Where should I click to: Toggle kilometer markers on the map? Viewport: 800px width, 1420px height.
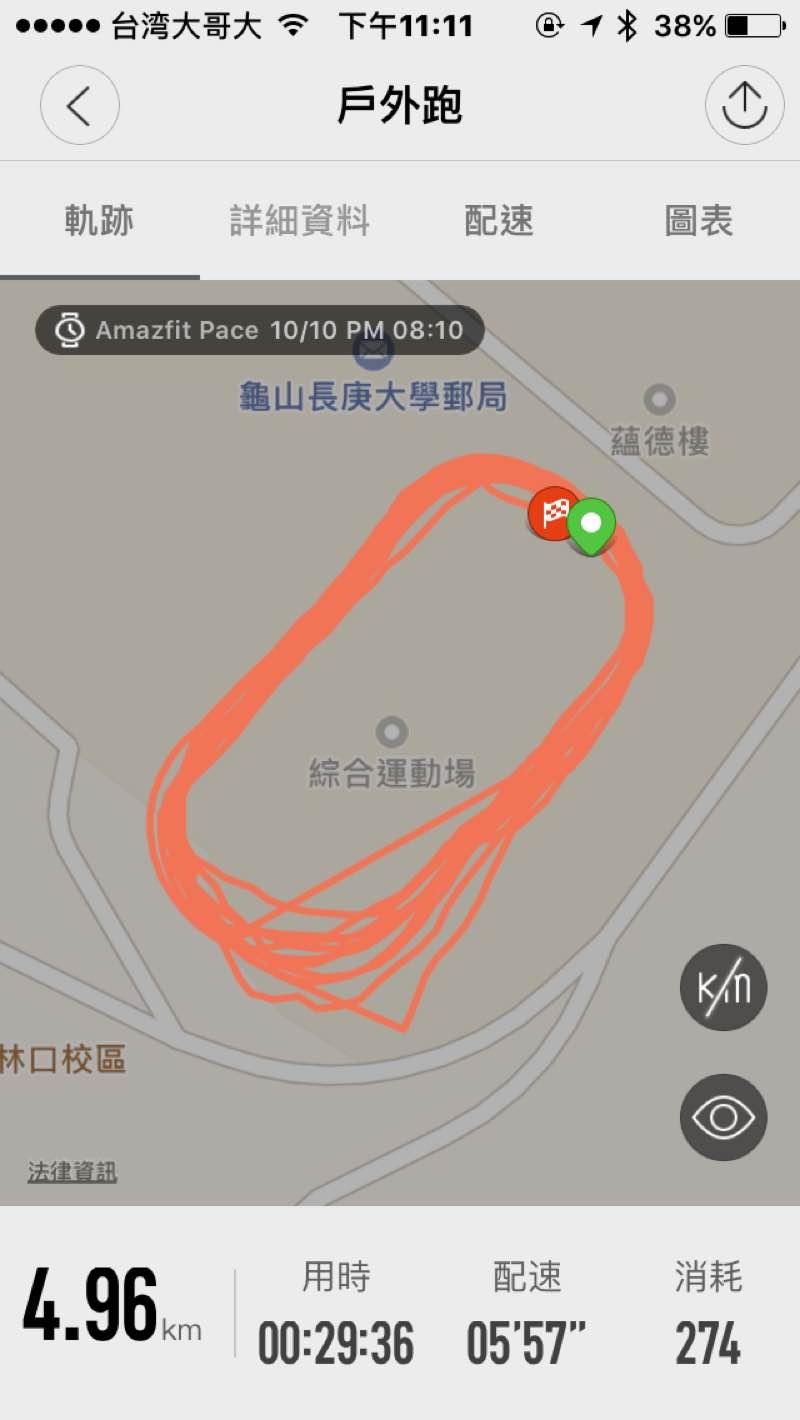[723, 988]
